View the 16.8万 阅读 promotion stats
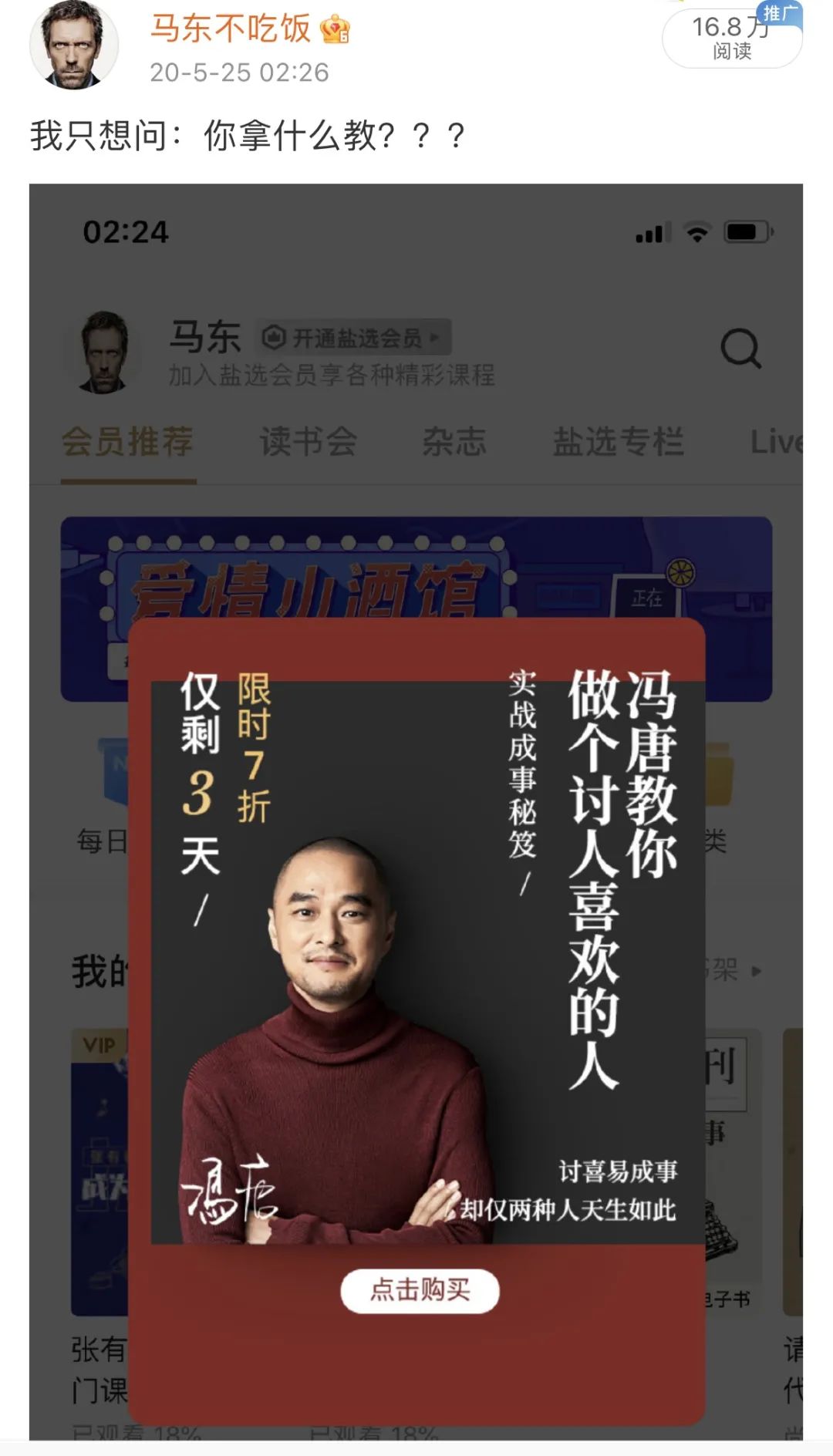The image size is (833, 1456). pos(731,38)
